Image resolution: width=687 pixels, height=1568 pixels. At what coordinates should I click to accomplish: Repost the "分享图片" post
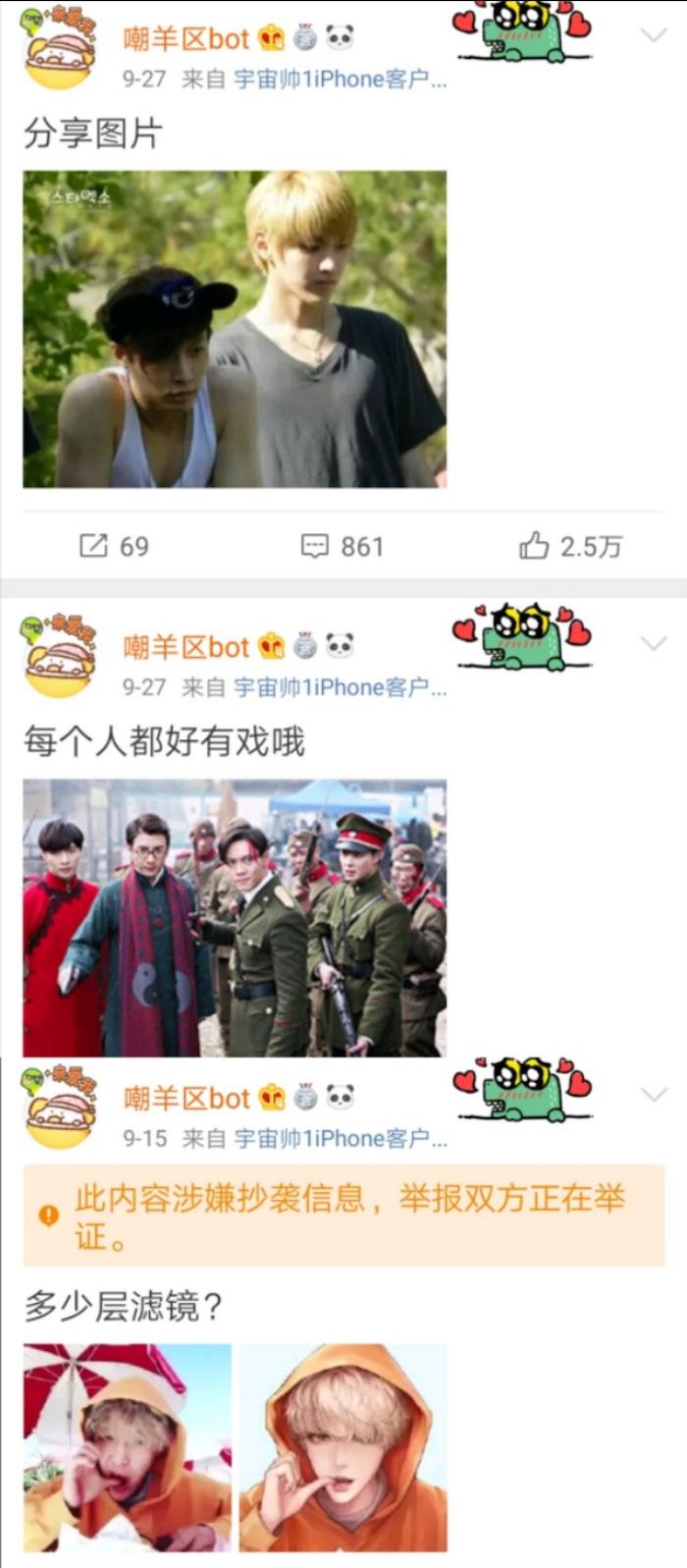point(114,546)
